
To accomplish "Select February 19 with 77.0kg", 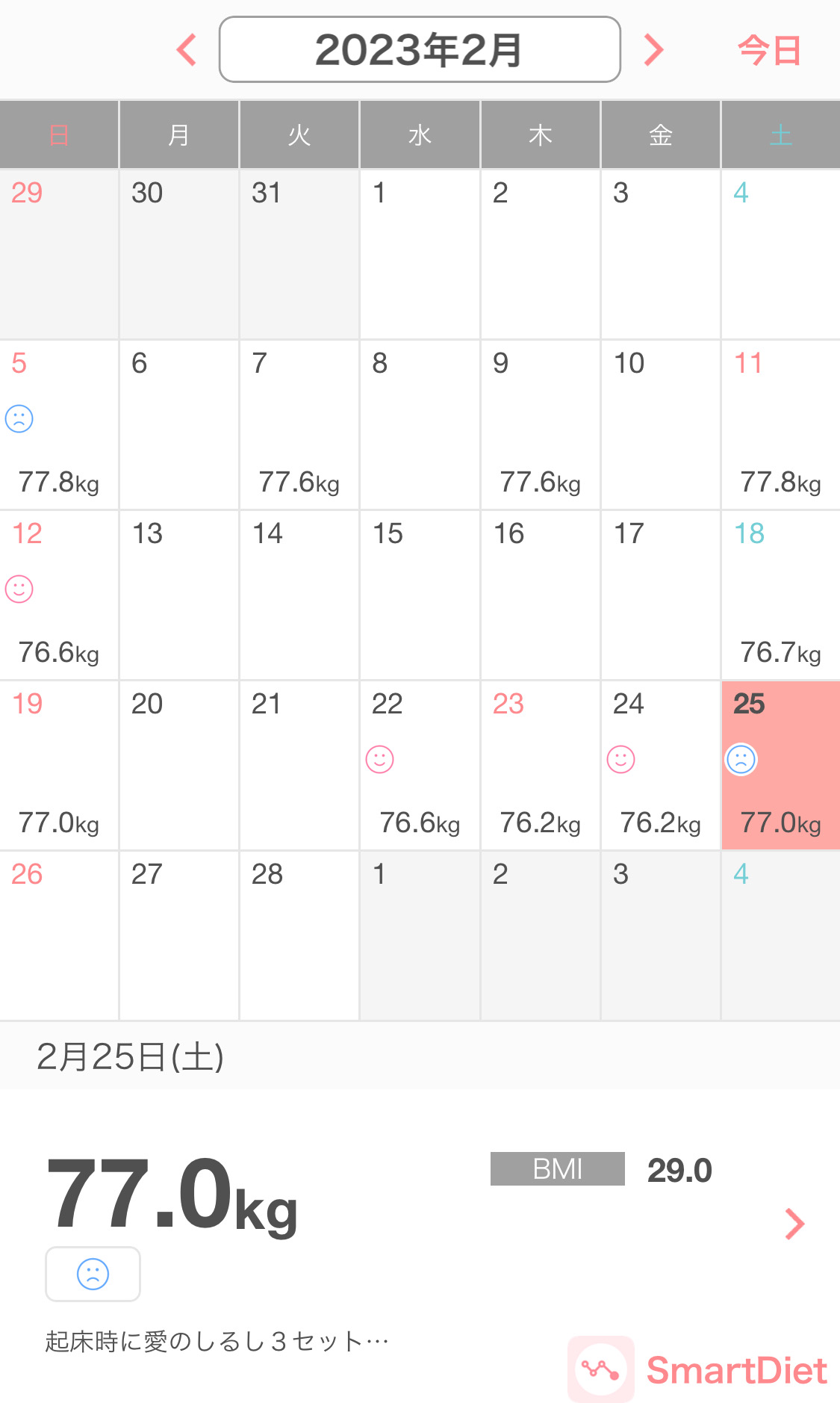I will tap(59, 766).
